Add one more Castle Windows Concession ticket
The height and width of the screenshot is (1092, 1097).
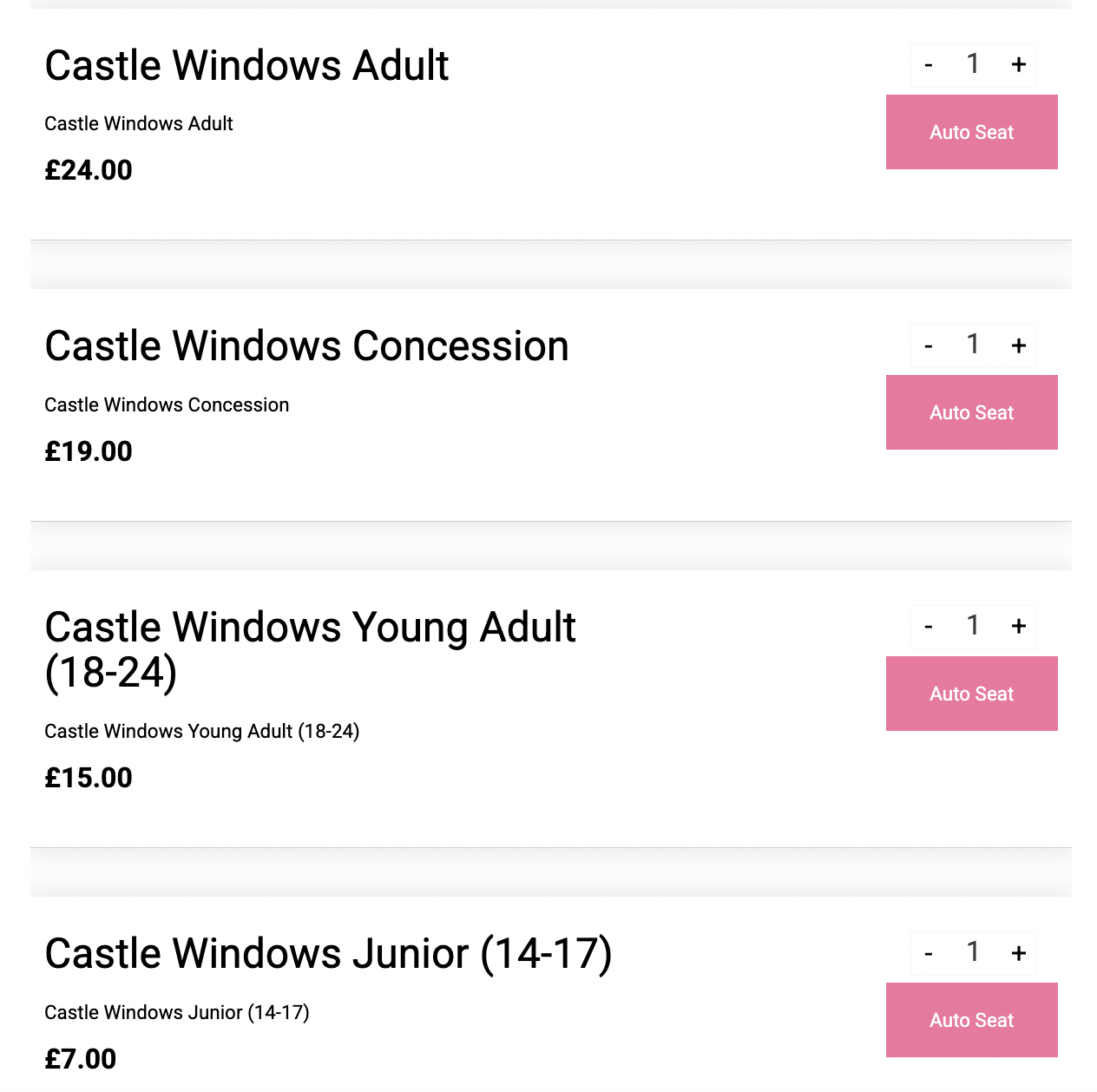pos(1019,345)
